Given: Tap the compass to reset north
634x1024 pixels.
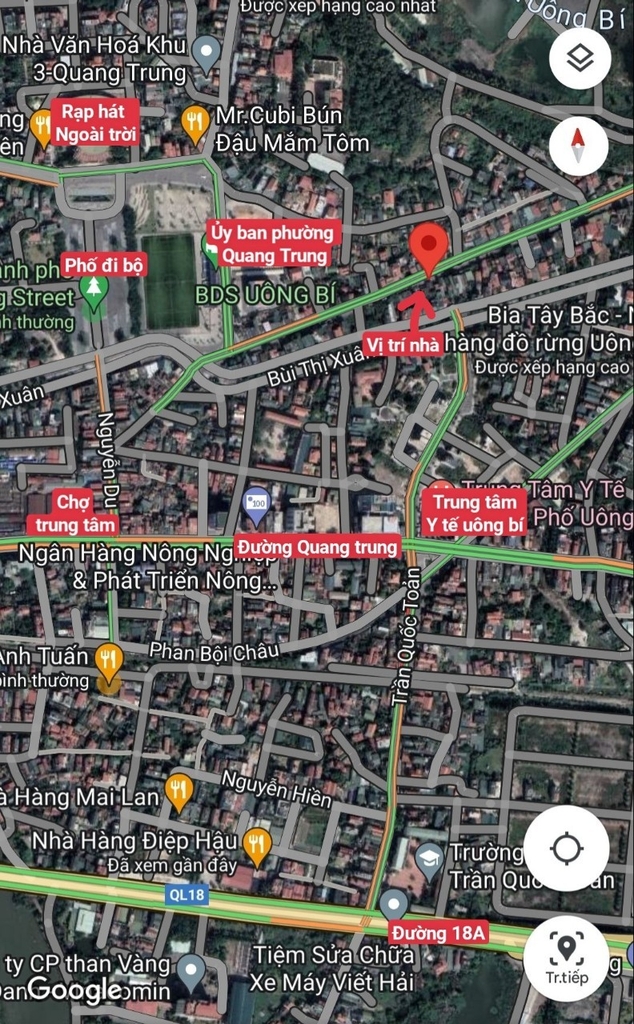Looking at the screenshot, I should click(579, 146).
